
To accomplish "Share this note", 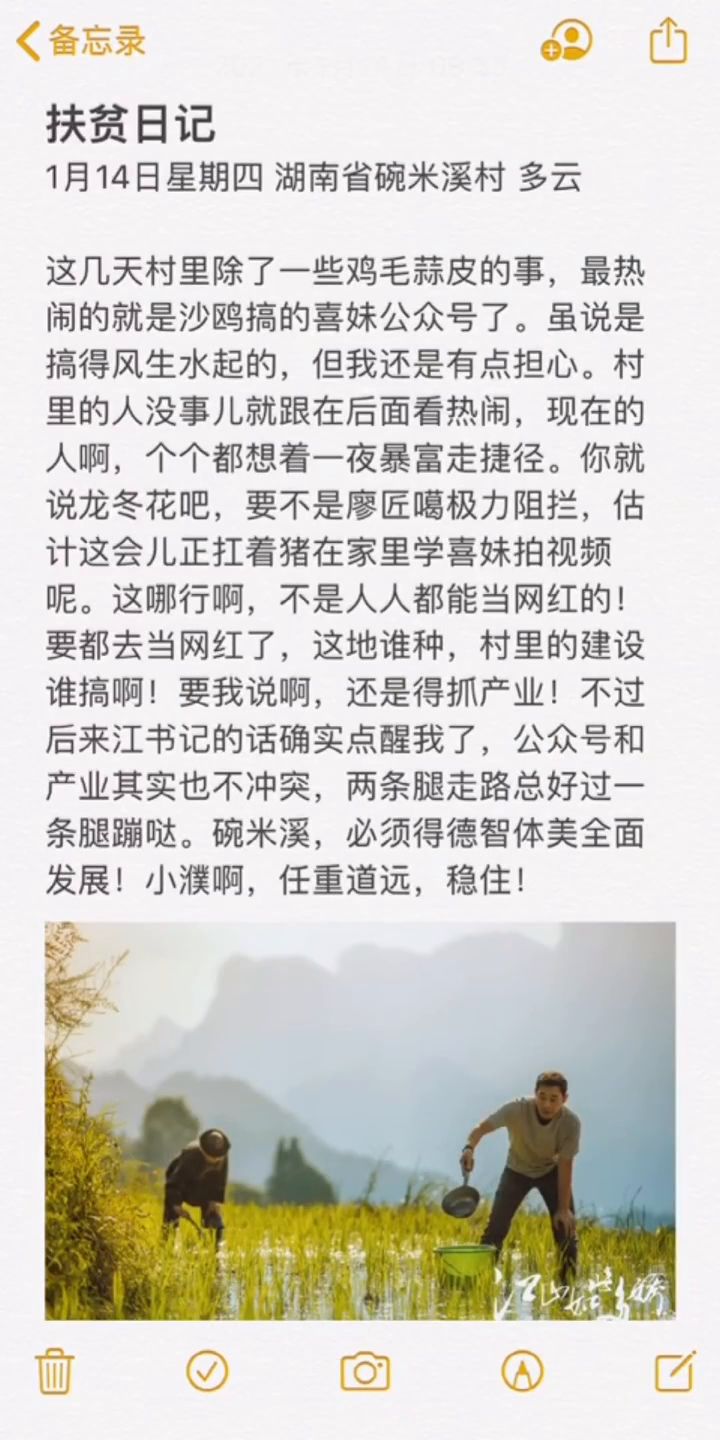I will pos(668,42).
